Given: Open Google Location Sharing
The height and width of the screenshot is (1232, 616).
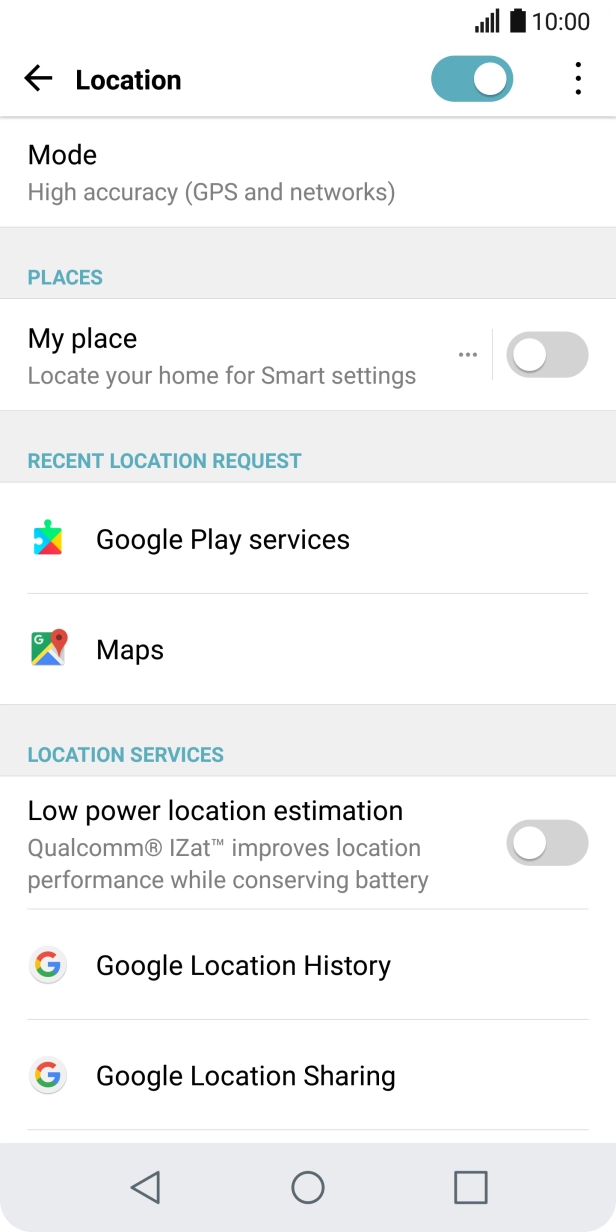Looking at the screenshot, I should (245, 1076).
